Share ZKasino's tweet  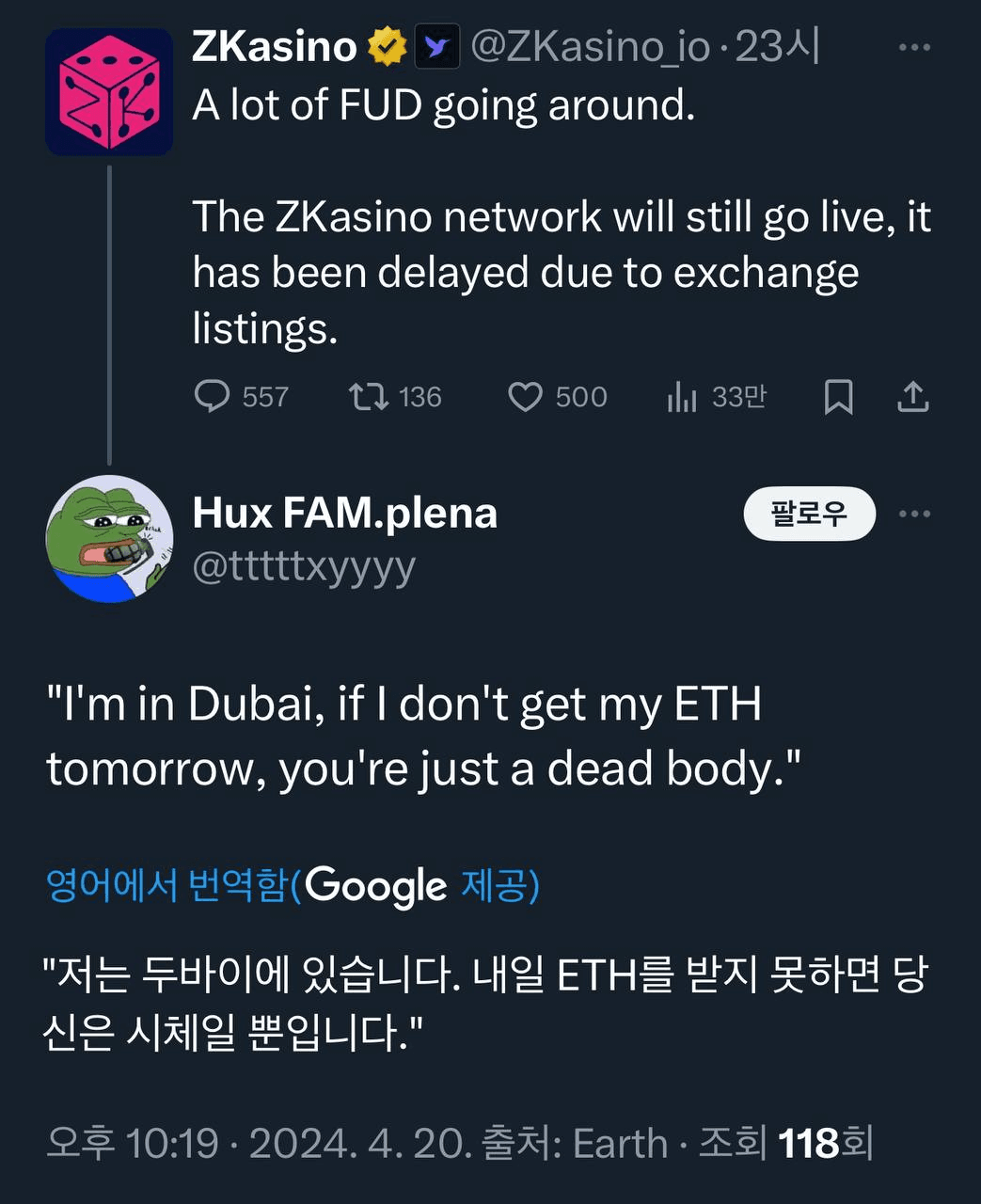click(x=912, y=396)
